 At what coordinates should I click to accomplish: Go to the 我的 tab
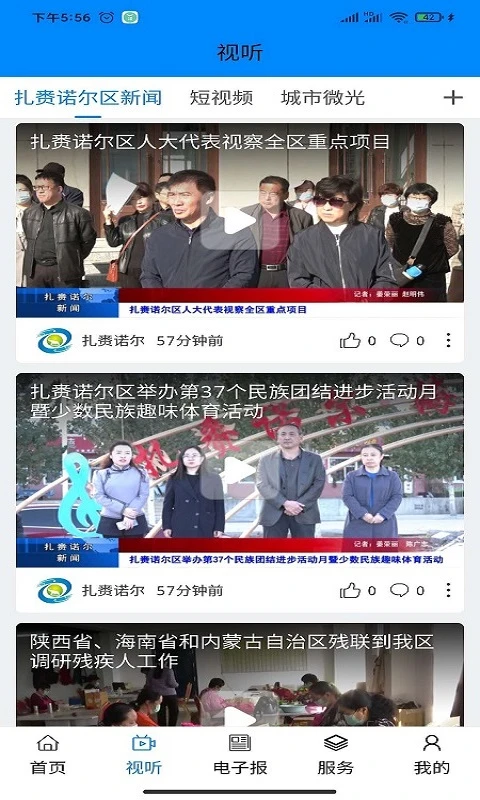432,756
